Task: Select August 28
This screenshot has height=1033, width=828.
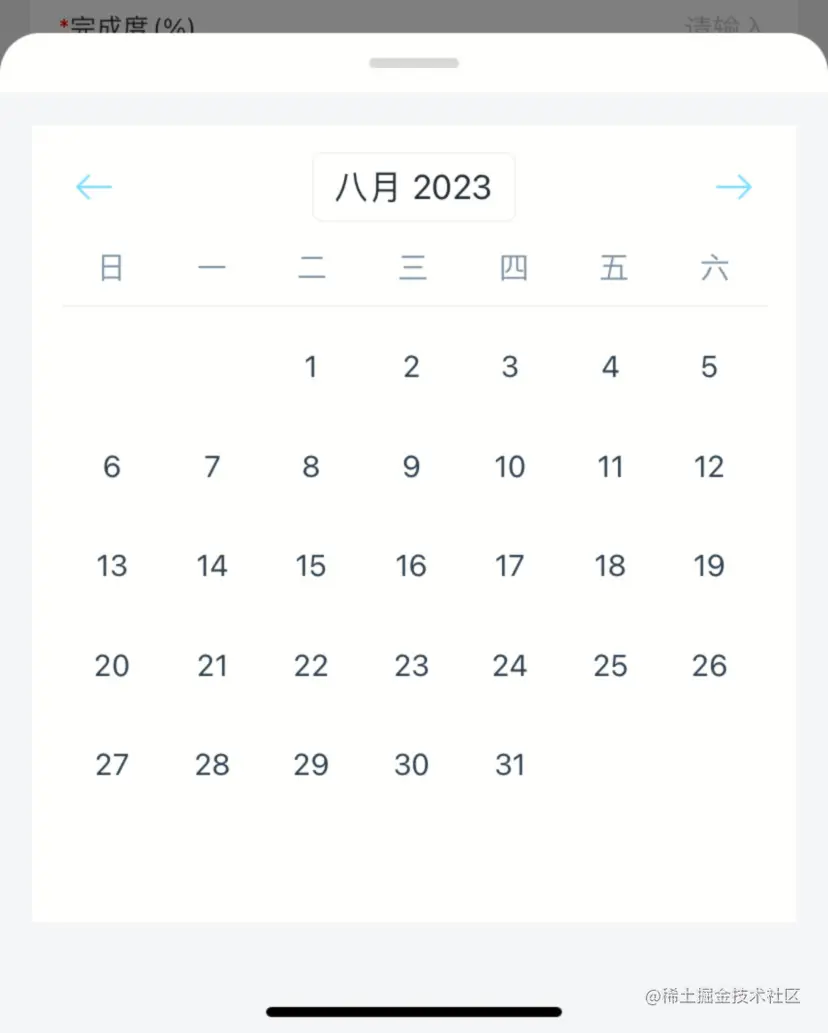Action: click(x=212, y=765)
